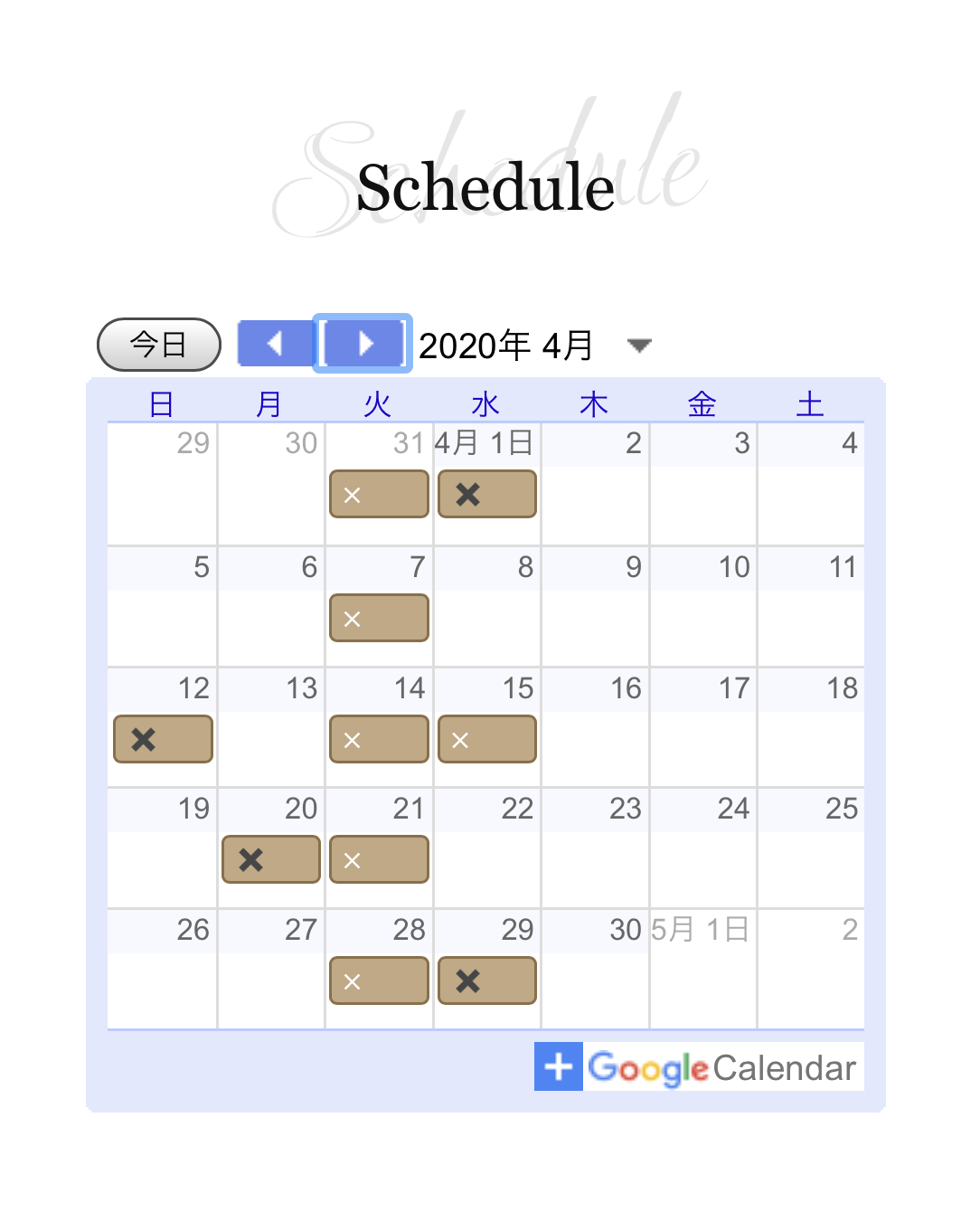Go to the previous month

tap(275, 344)
